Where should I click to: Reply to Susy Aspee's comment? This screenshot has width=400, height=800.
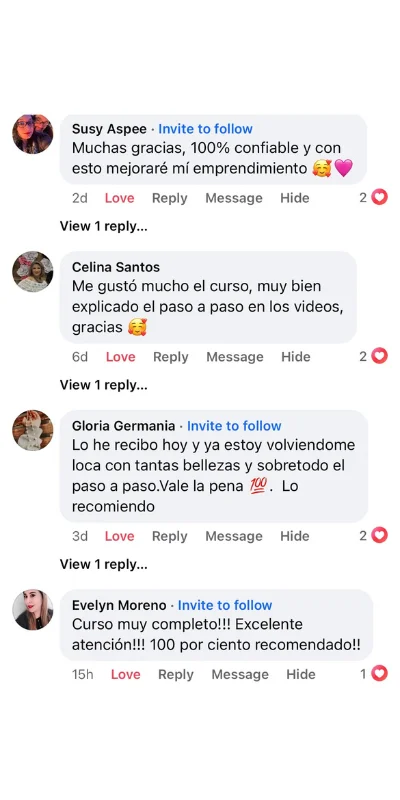pos(169,198)
